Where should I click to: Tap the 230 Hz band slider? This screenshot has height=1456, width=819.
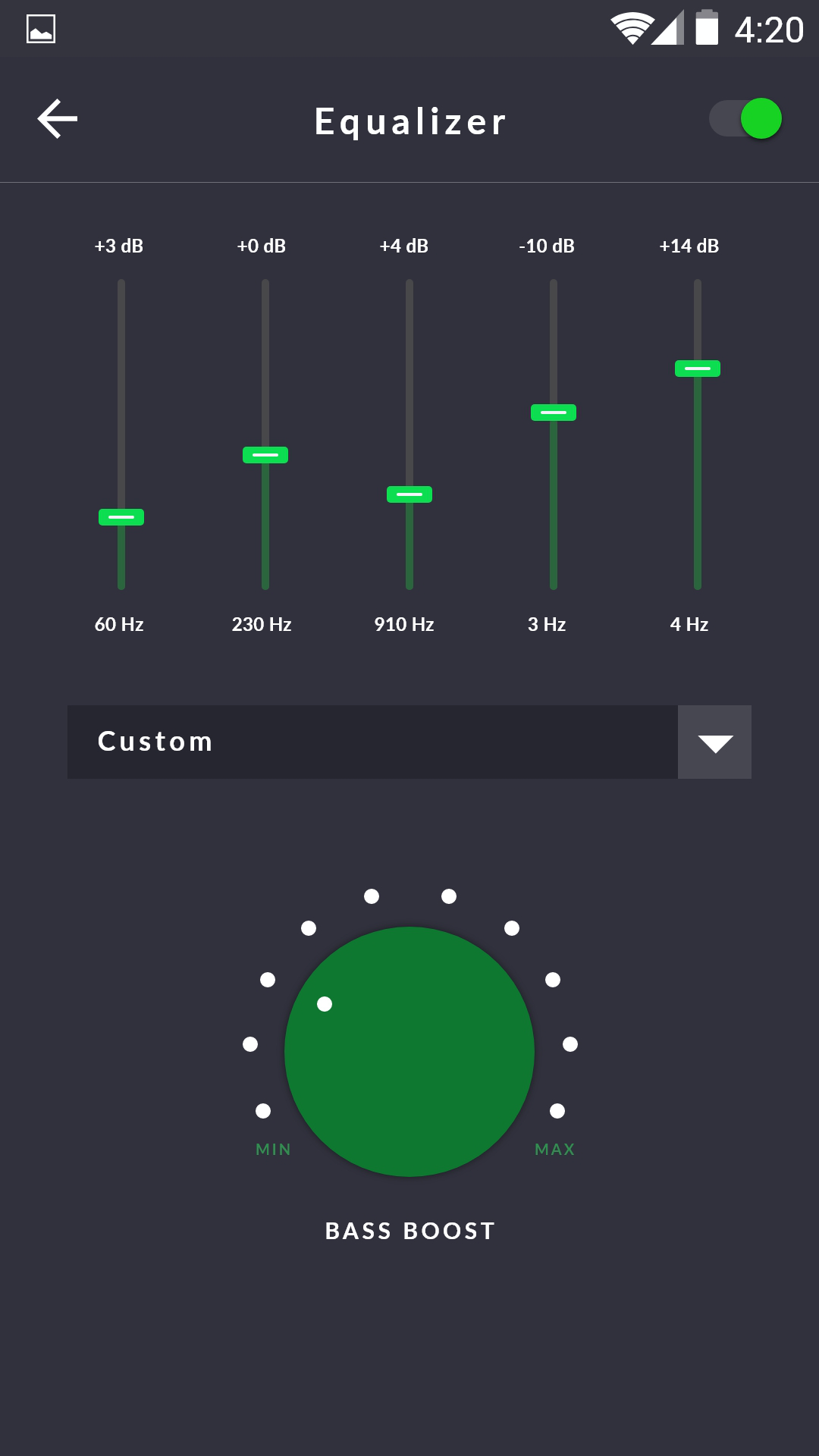pos(265,455)
